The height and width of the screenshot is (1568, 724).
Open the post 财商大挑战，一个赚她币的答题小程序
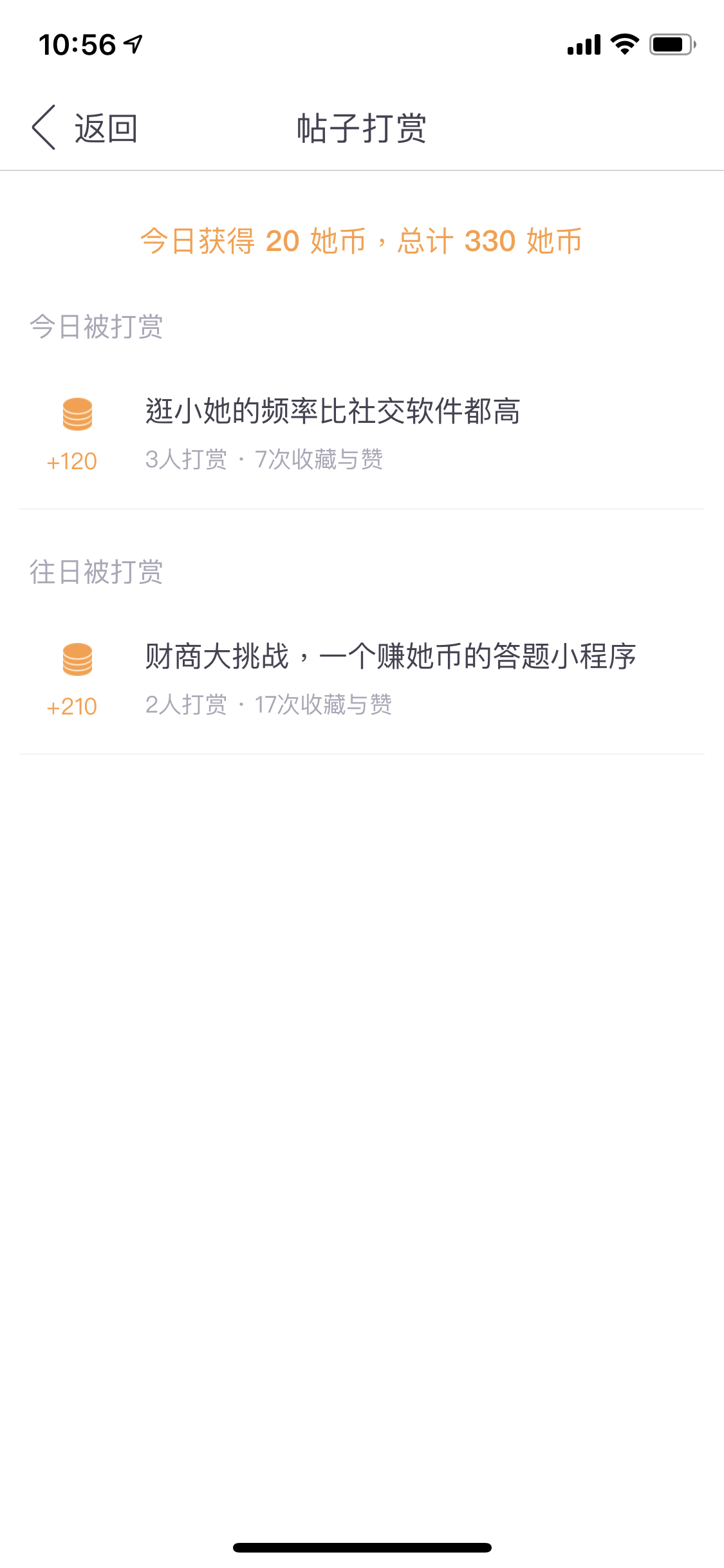click(362, 680)
